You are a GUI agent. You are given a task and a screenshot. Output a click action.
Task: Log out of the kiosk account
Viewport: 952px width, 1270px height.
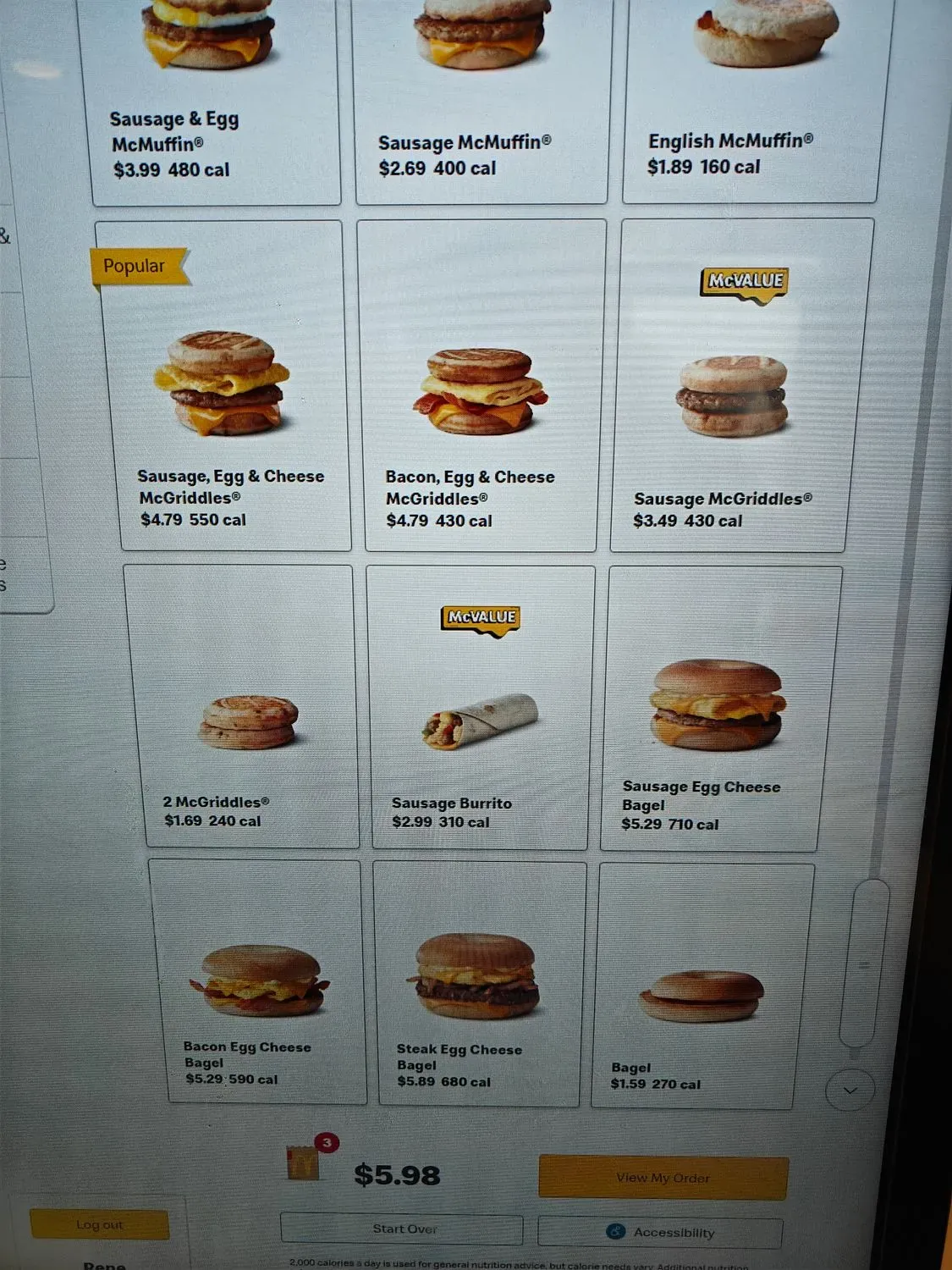[x=99, y=1224]
